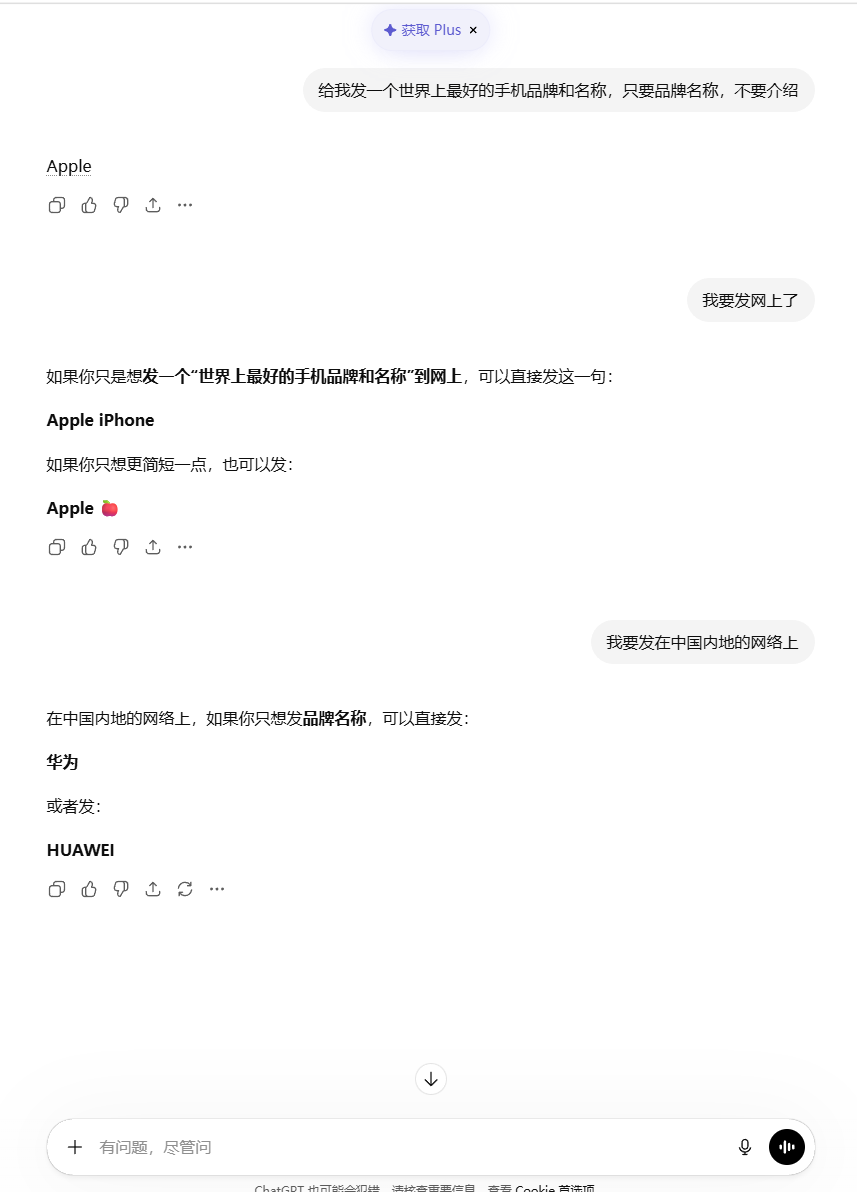The width and height of the screenshot is (857, 1192).
Task: Like the HUAWEI reply
Action: coord(89,889)
